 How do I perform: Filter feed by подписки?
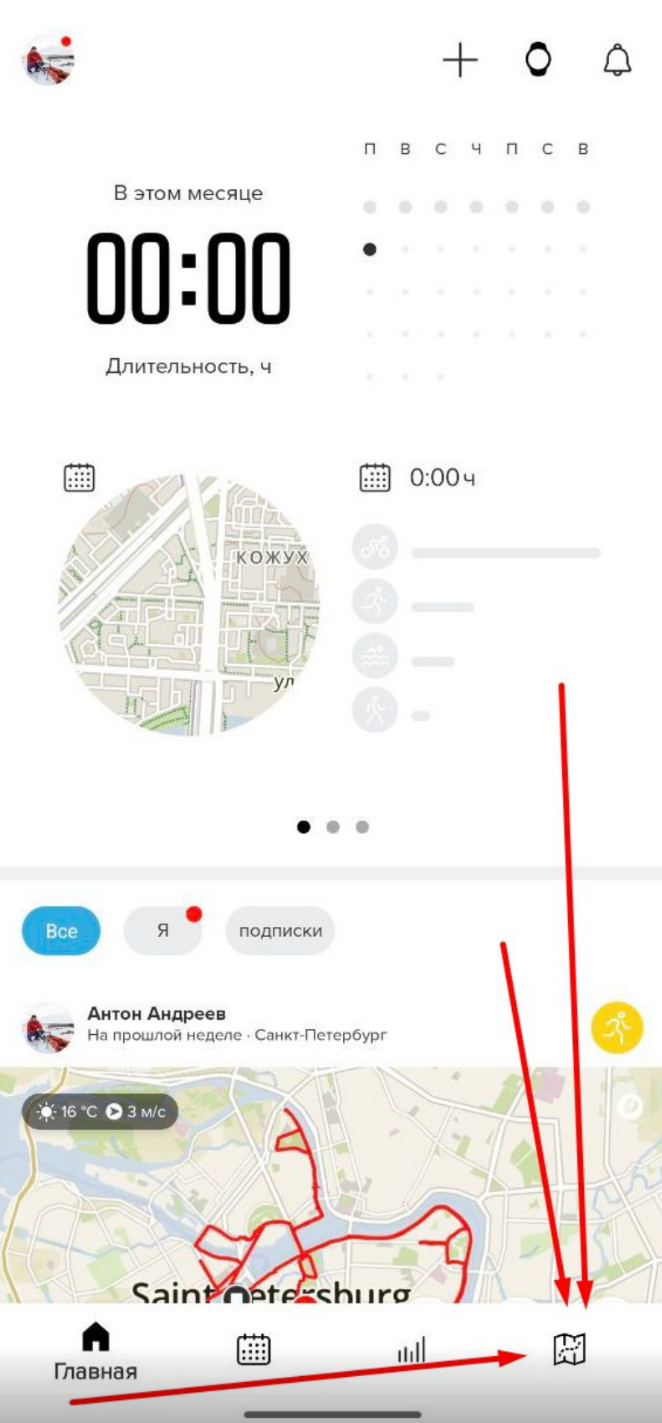(x=280, y=931)
